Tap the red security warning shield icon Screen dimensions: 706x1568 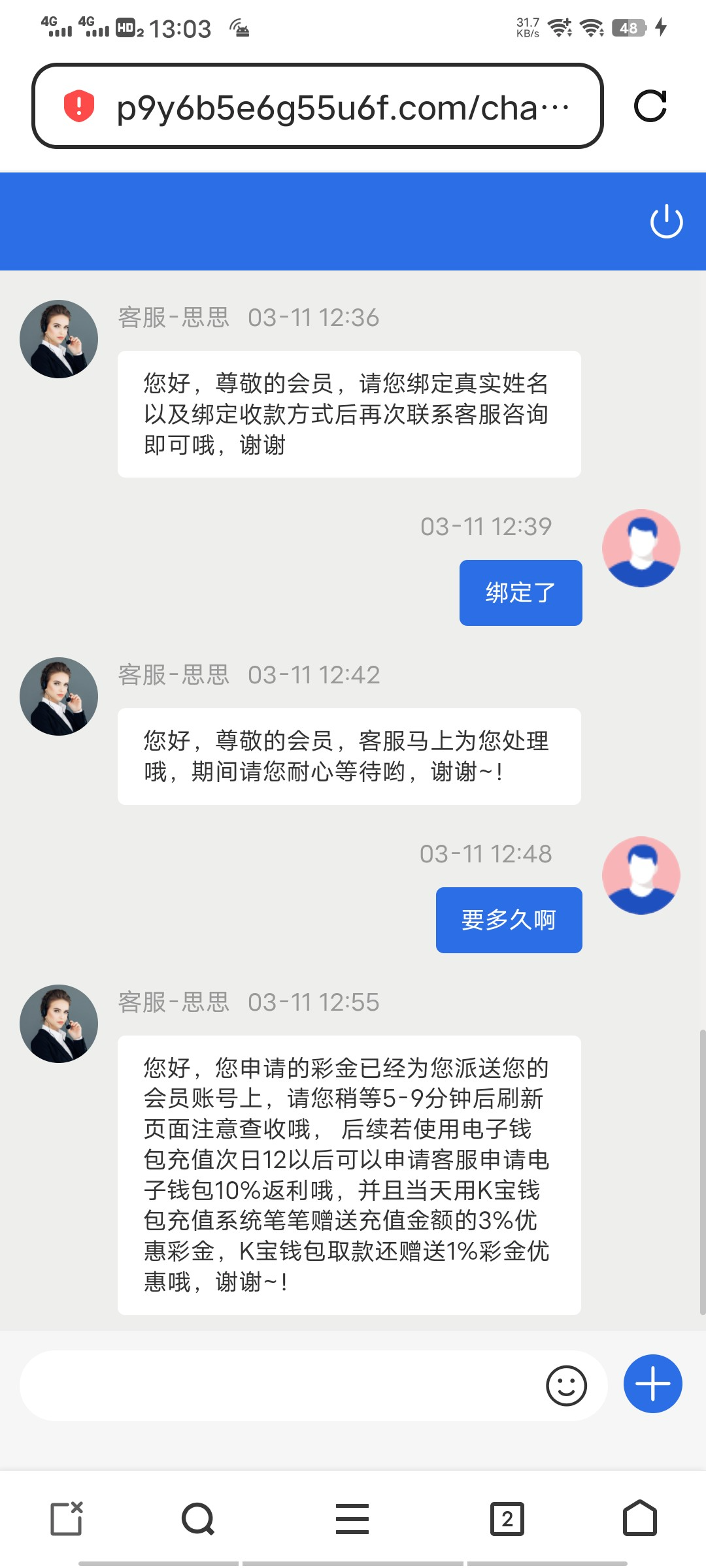tap(79, 106)
